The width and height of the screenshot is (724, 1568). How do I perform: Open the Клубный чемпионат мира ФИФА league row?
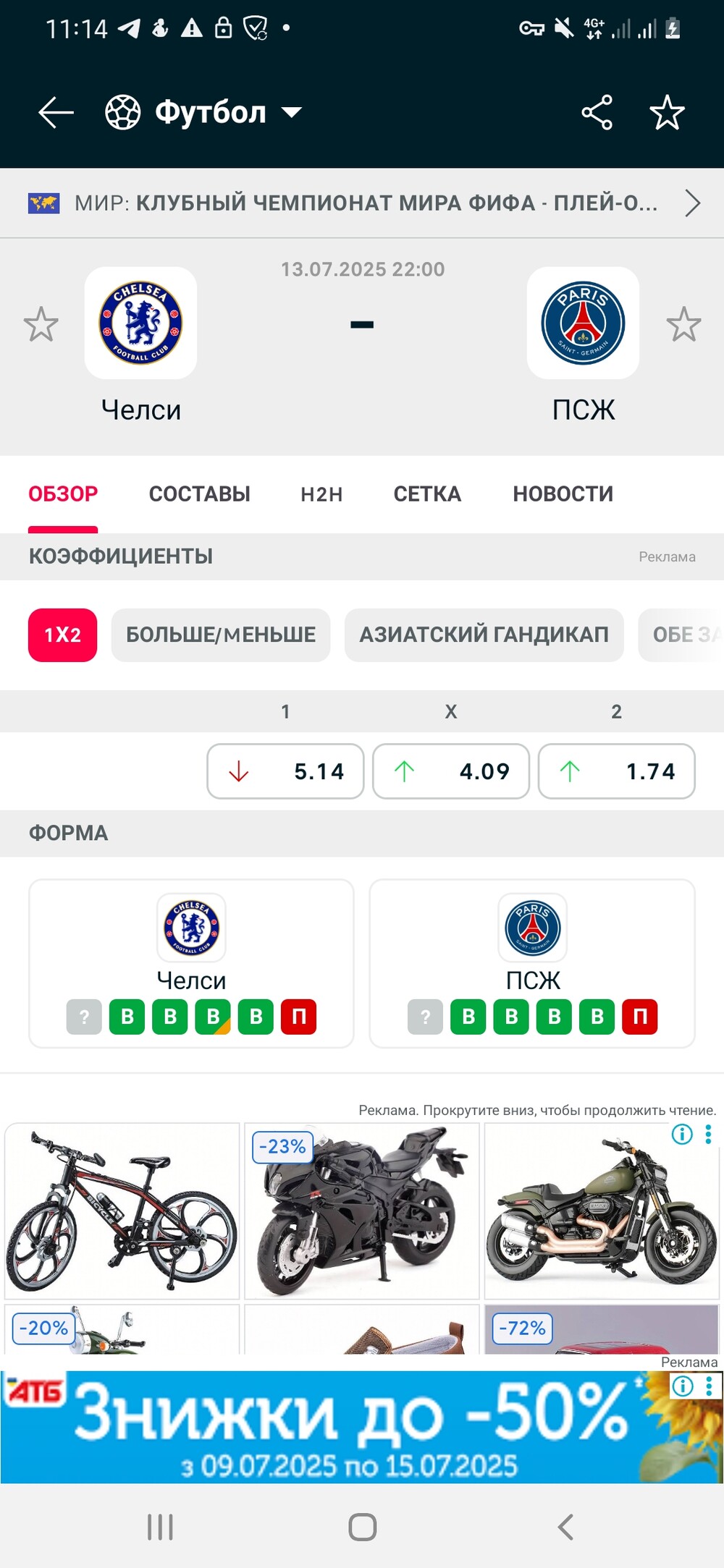click(362, 203)
